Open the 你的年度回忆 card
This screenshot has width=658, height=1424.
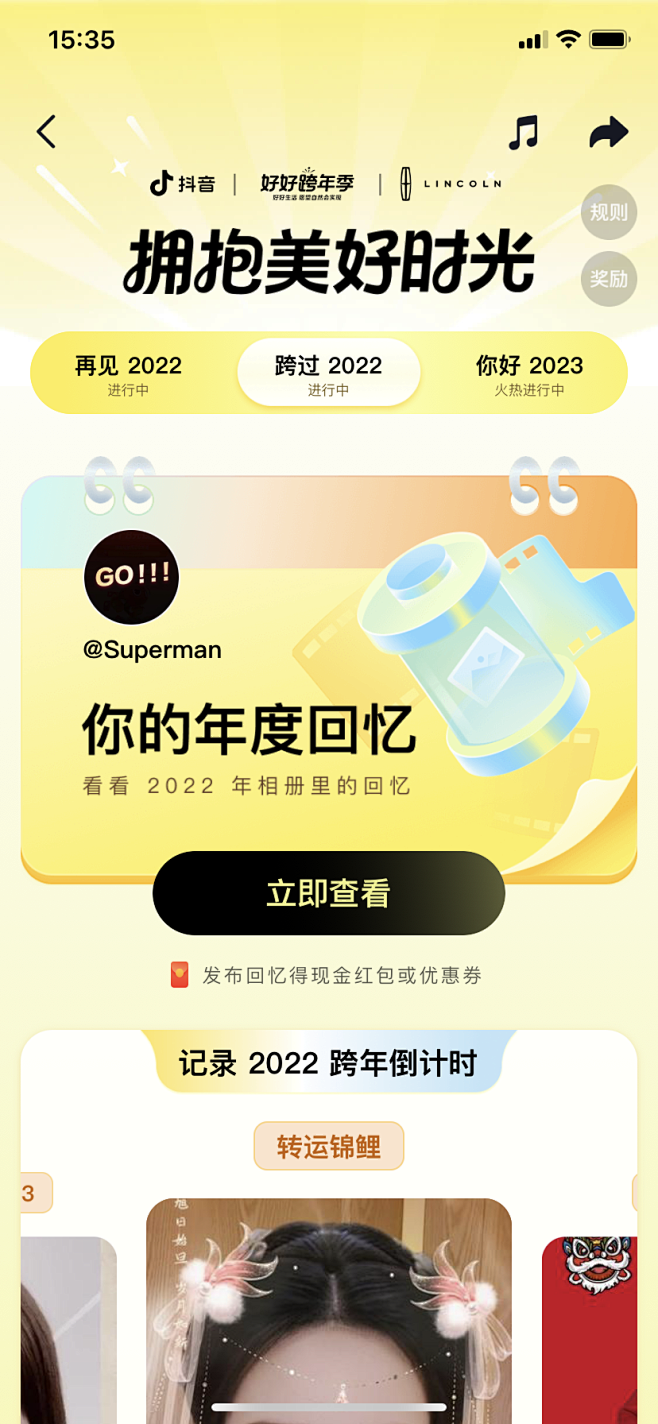(x=248, y=728)
